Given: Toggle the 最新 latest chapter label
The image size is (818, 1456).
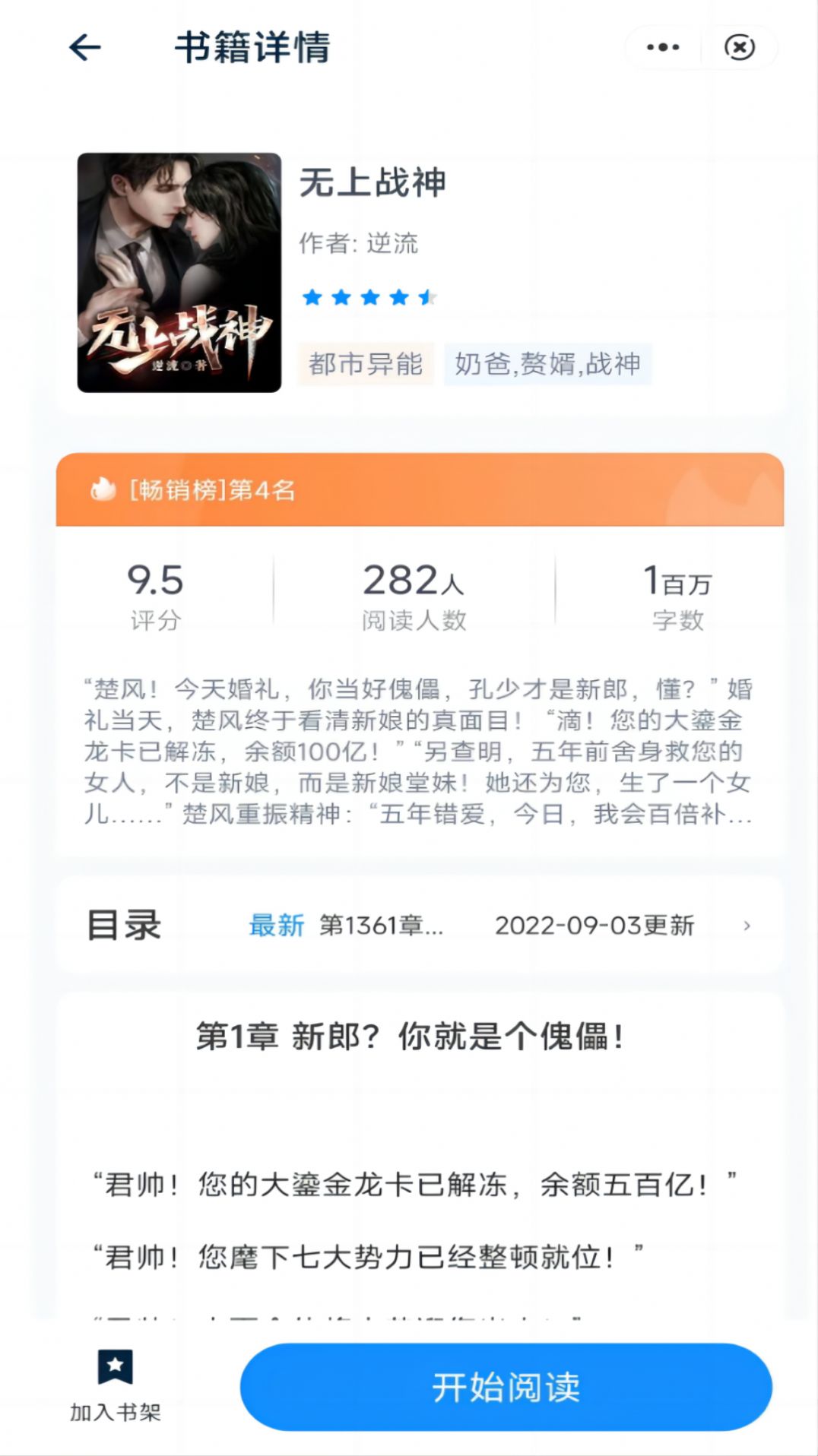Looking at the screenshot, I should tap(276, 926).
